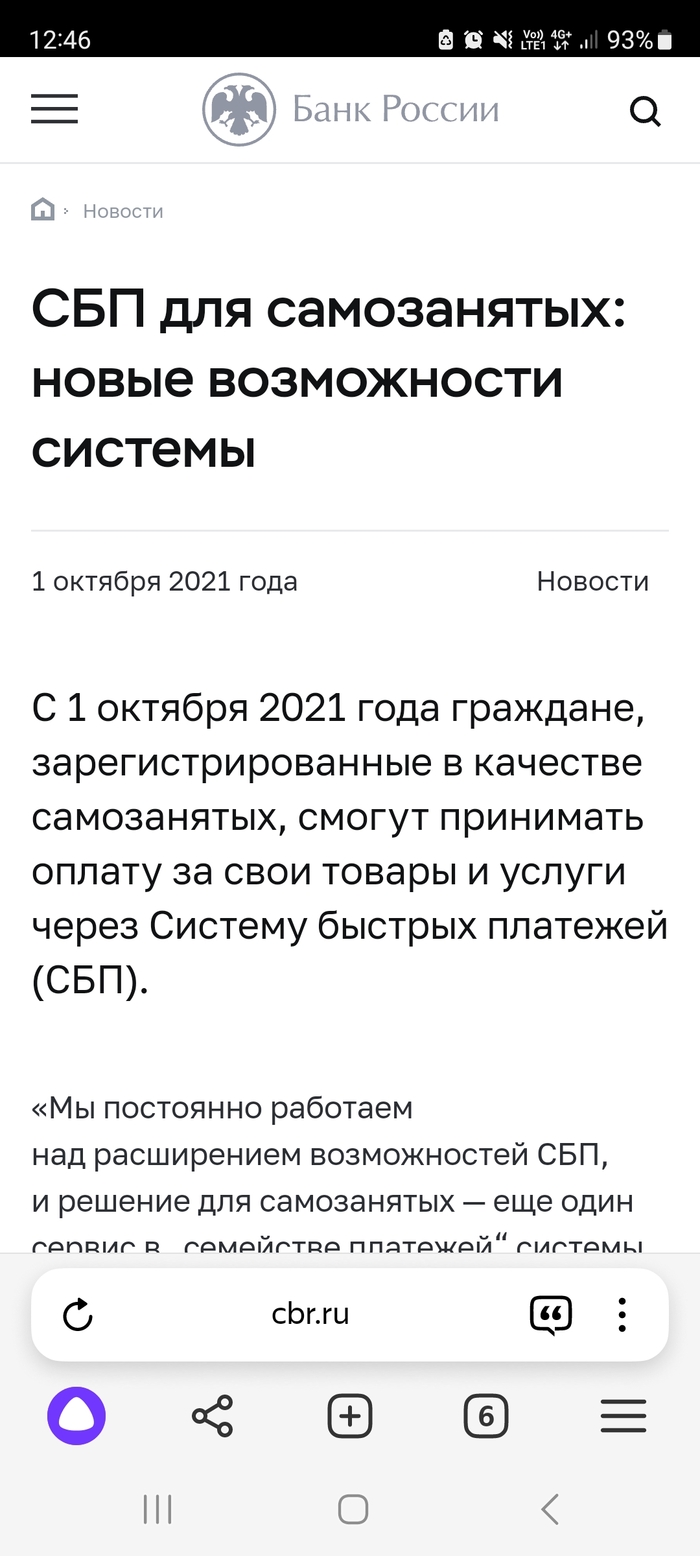The height and width of the screenshot is (1556, 700).
Task: Go to the home breadcrumb icon
Action: point(43,210)
